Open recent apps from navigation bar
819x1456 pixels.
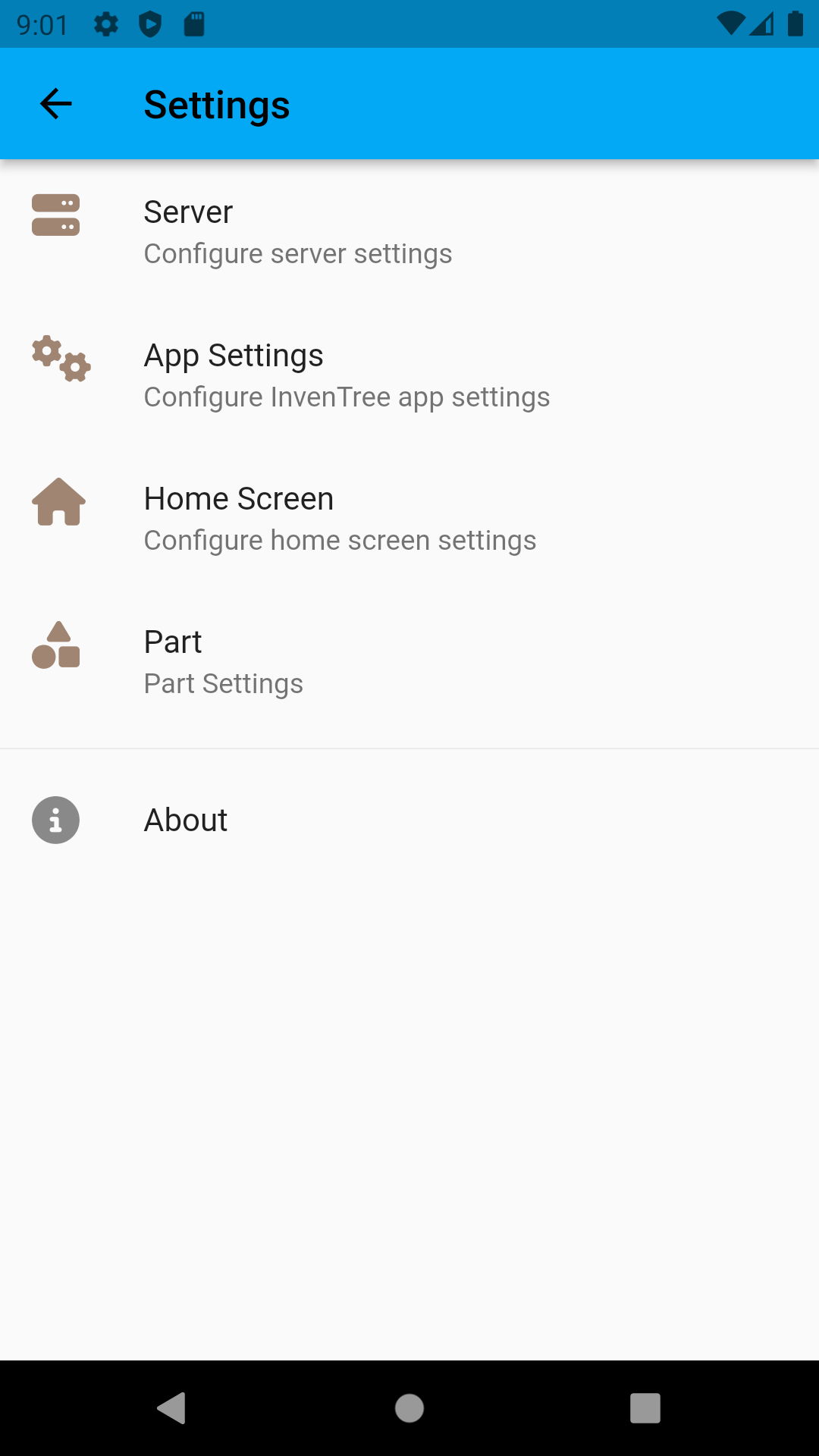tap(645, 1408)
